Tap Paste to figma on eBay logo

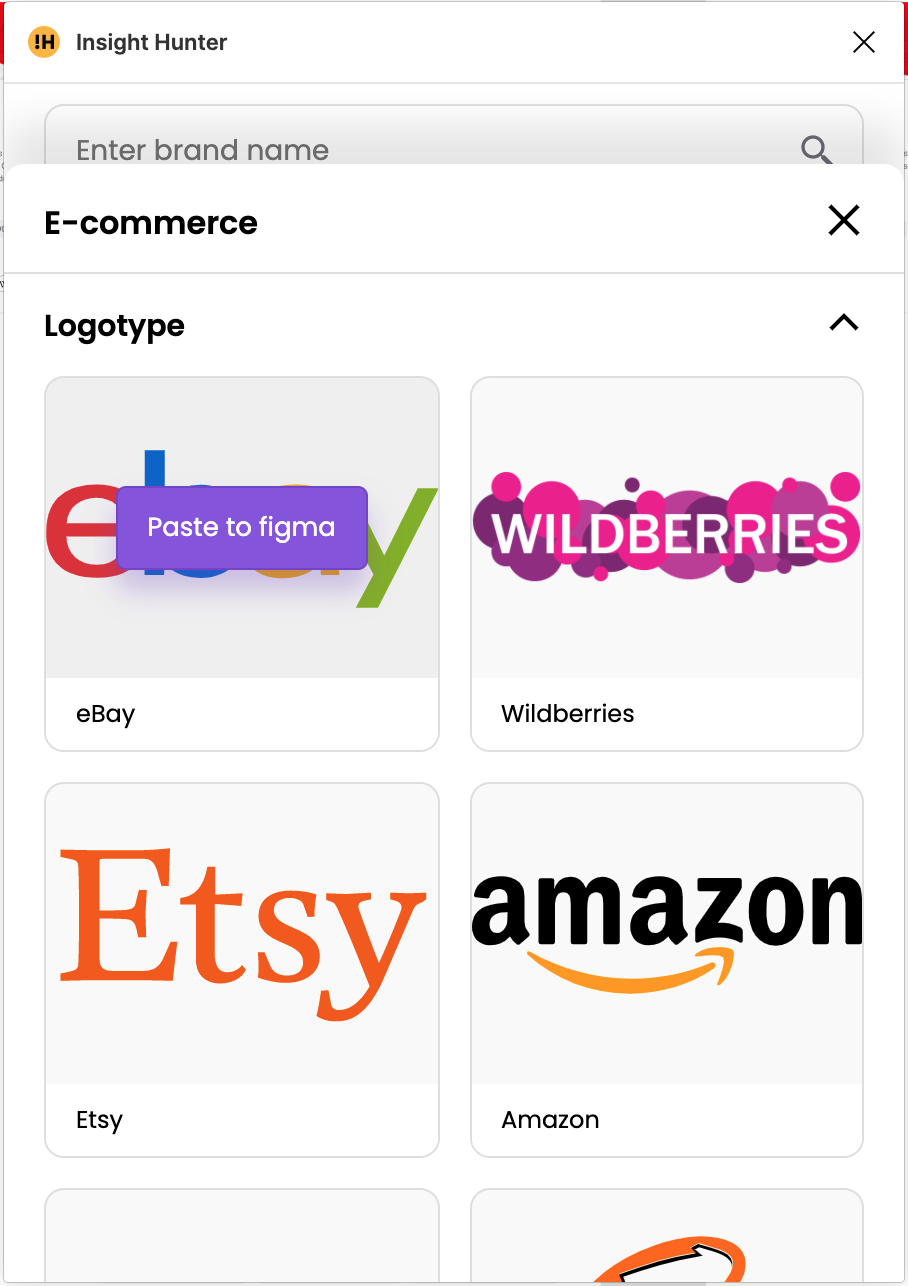coord(242,528)
